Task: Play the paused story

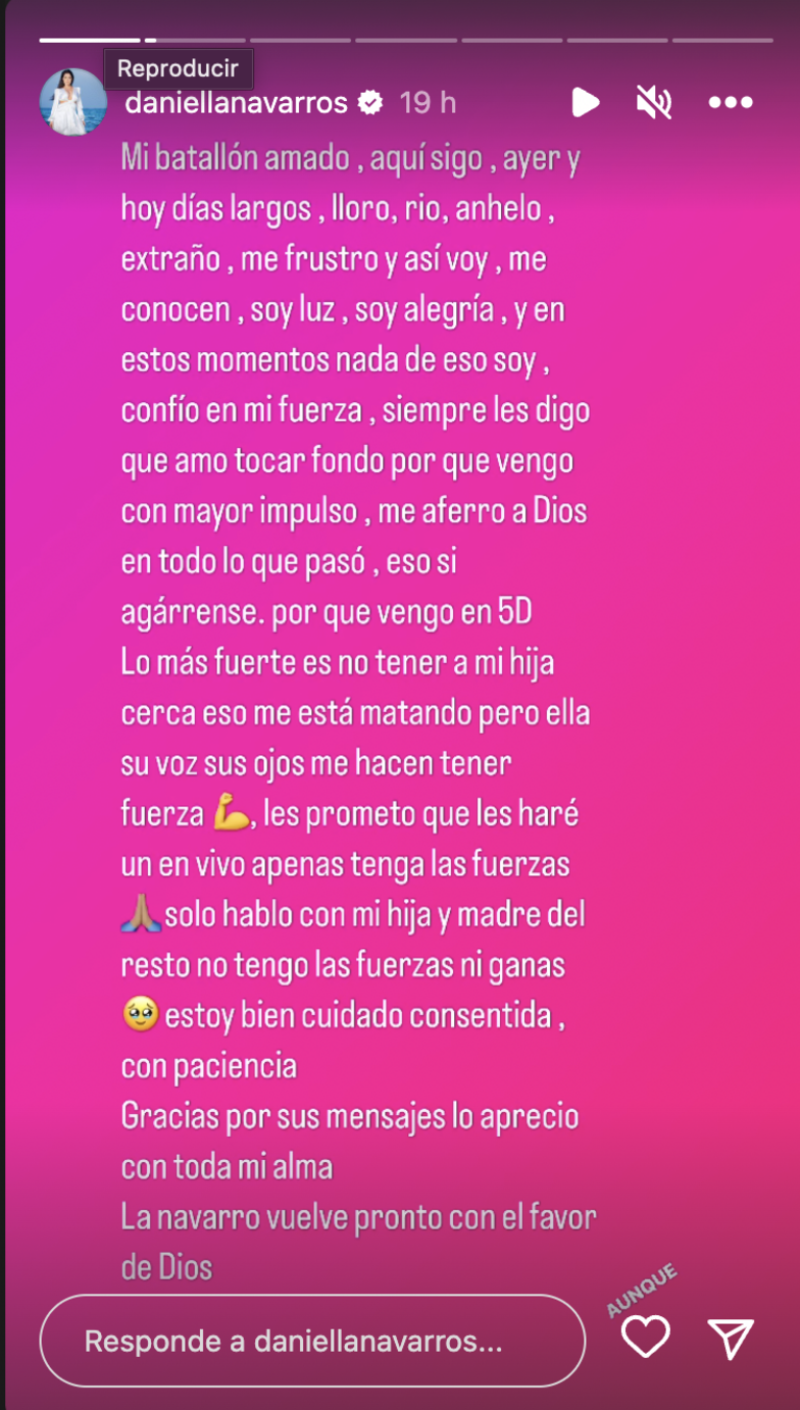Action: [x=585, y=101]
